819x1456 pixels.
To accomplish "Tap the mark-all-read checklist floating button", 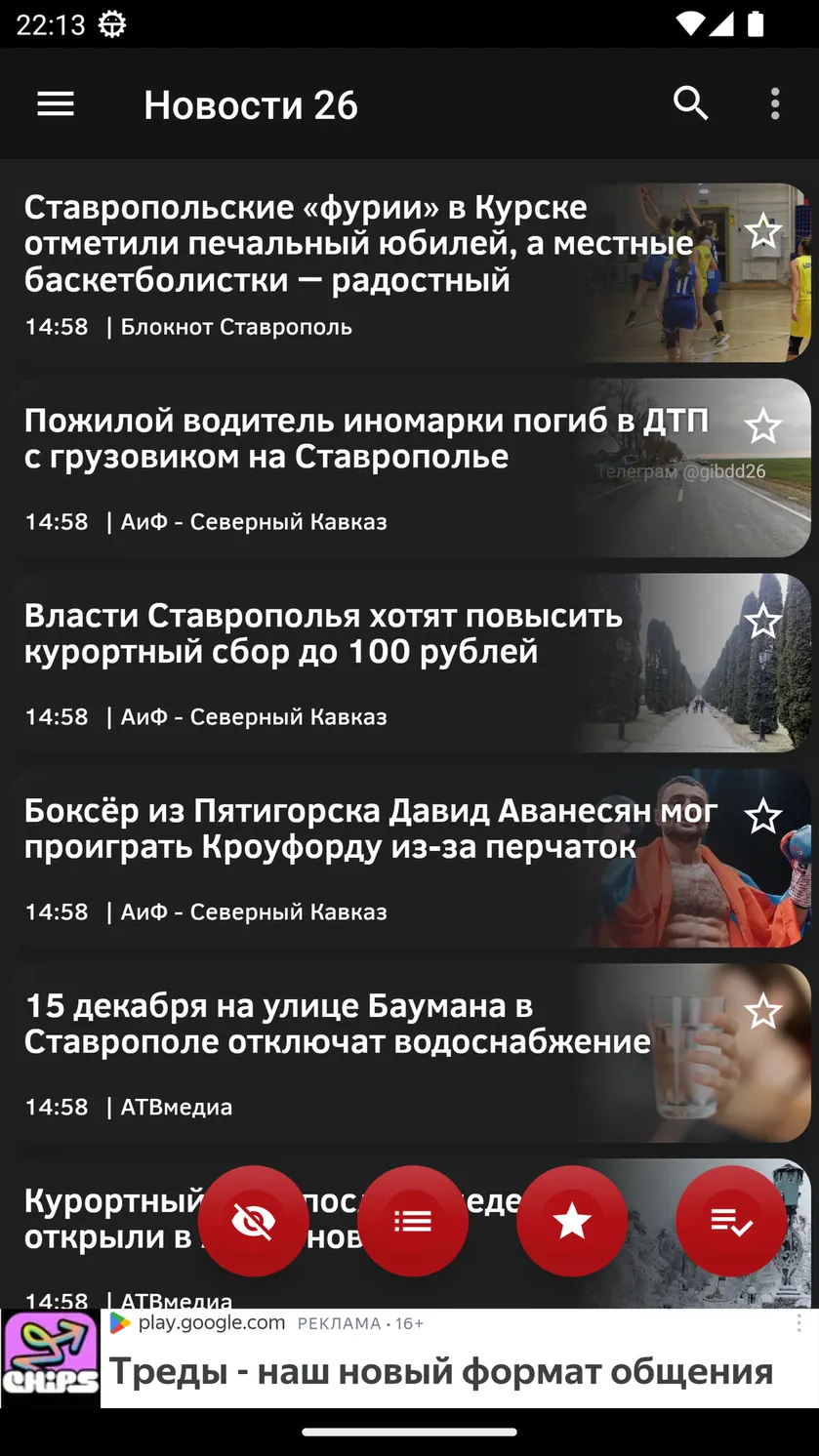I will [731, 1221].
